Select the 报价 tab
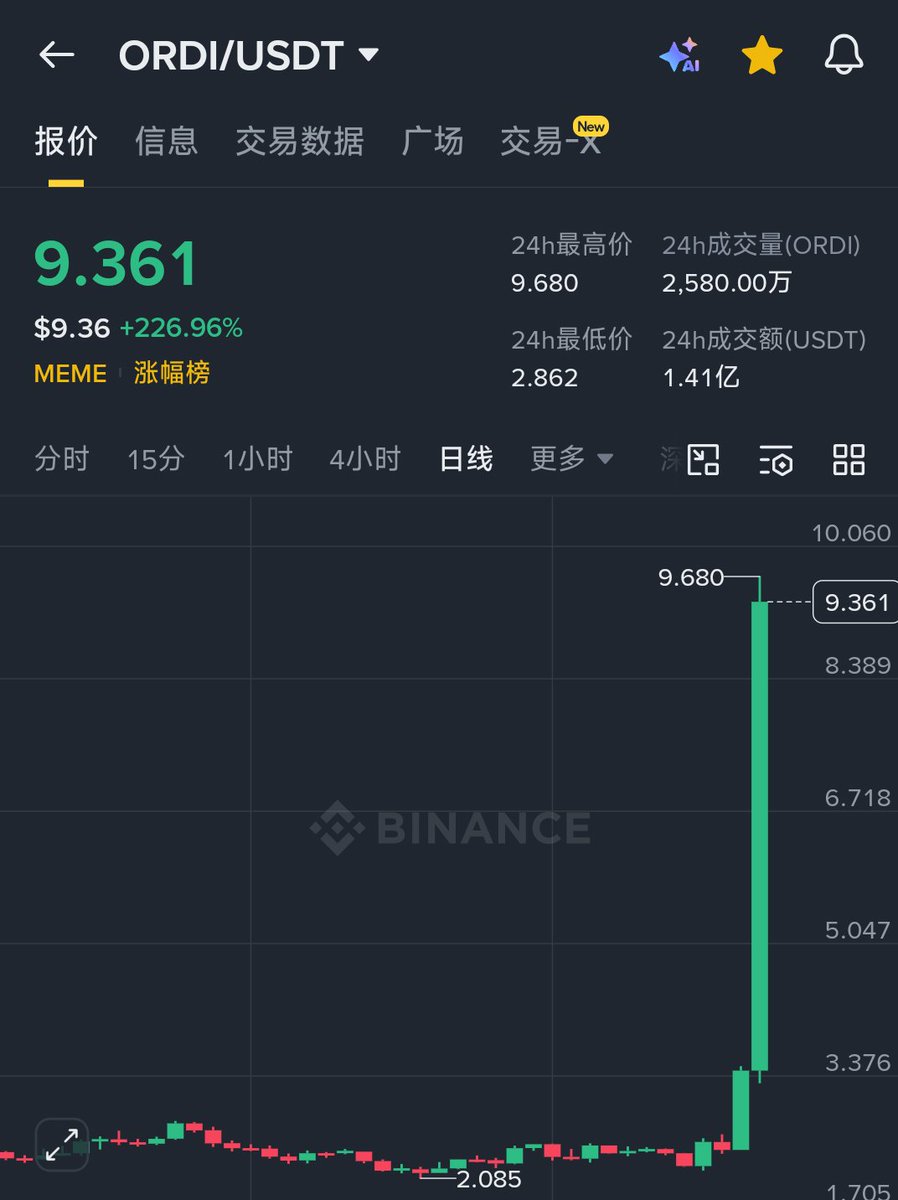The height and width of the screenshot is (1200, 898). tap(66, 141)
